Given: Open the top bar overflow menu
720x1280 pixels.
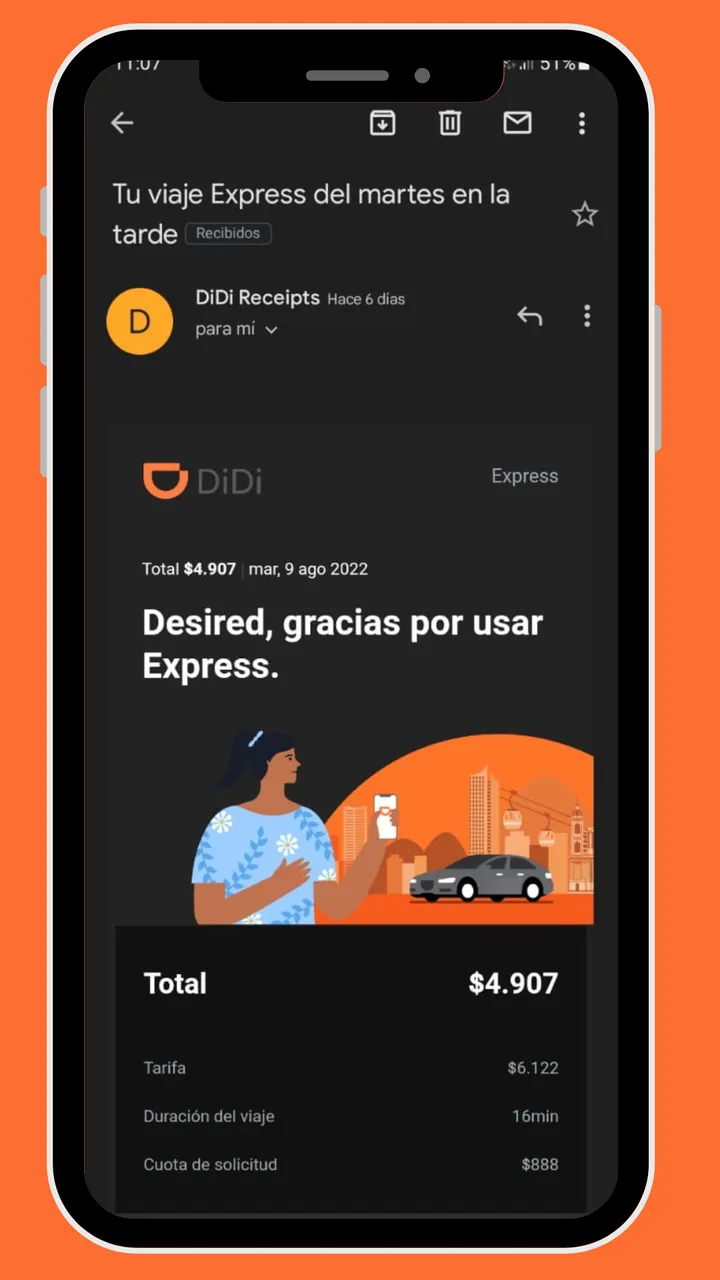Looking at the screenshot, I should tap(582, 123).
